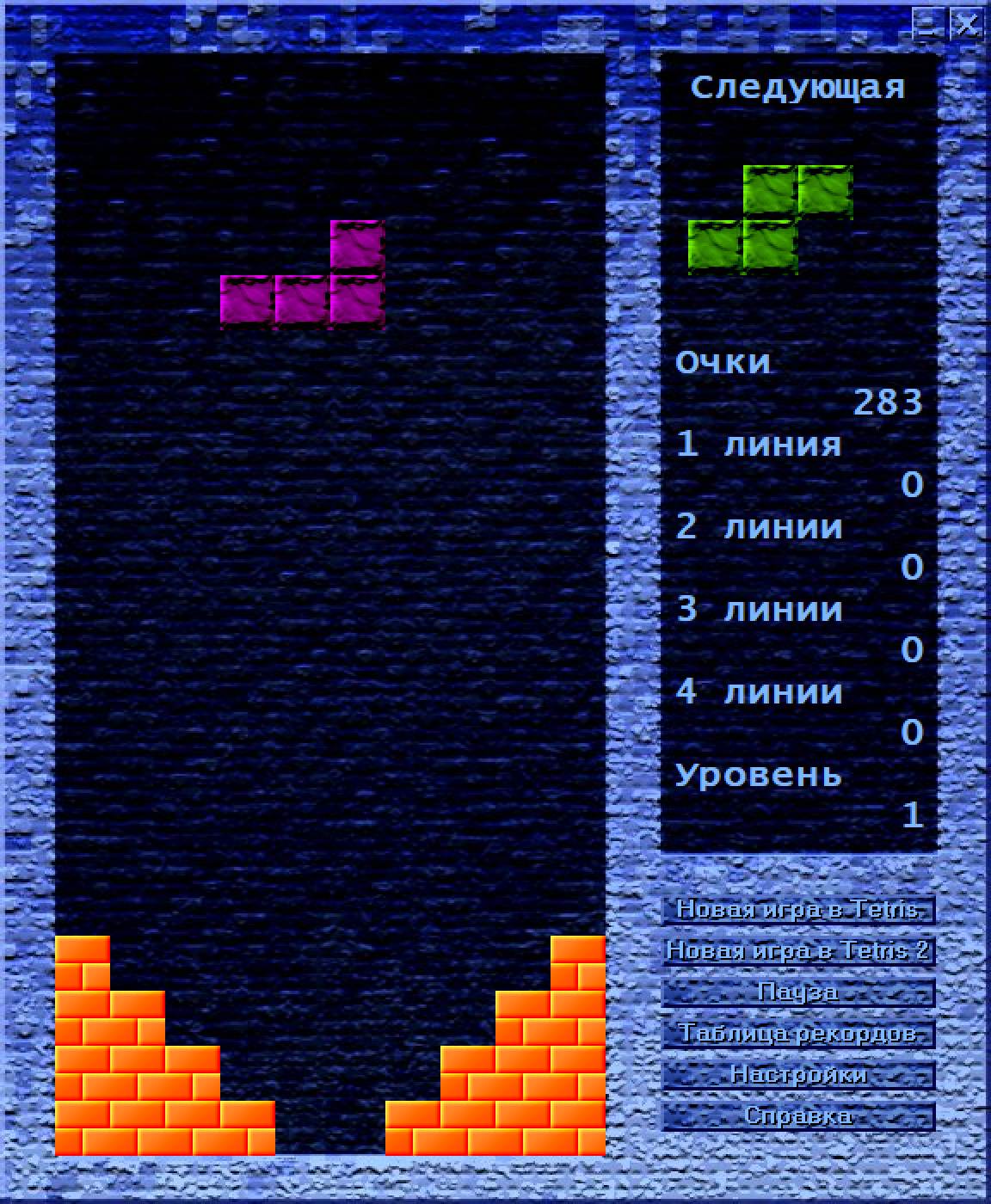Viewport: 991px width, 1204px height.
Task: Minimize the game window
Action: pos(927,24)
